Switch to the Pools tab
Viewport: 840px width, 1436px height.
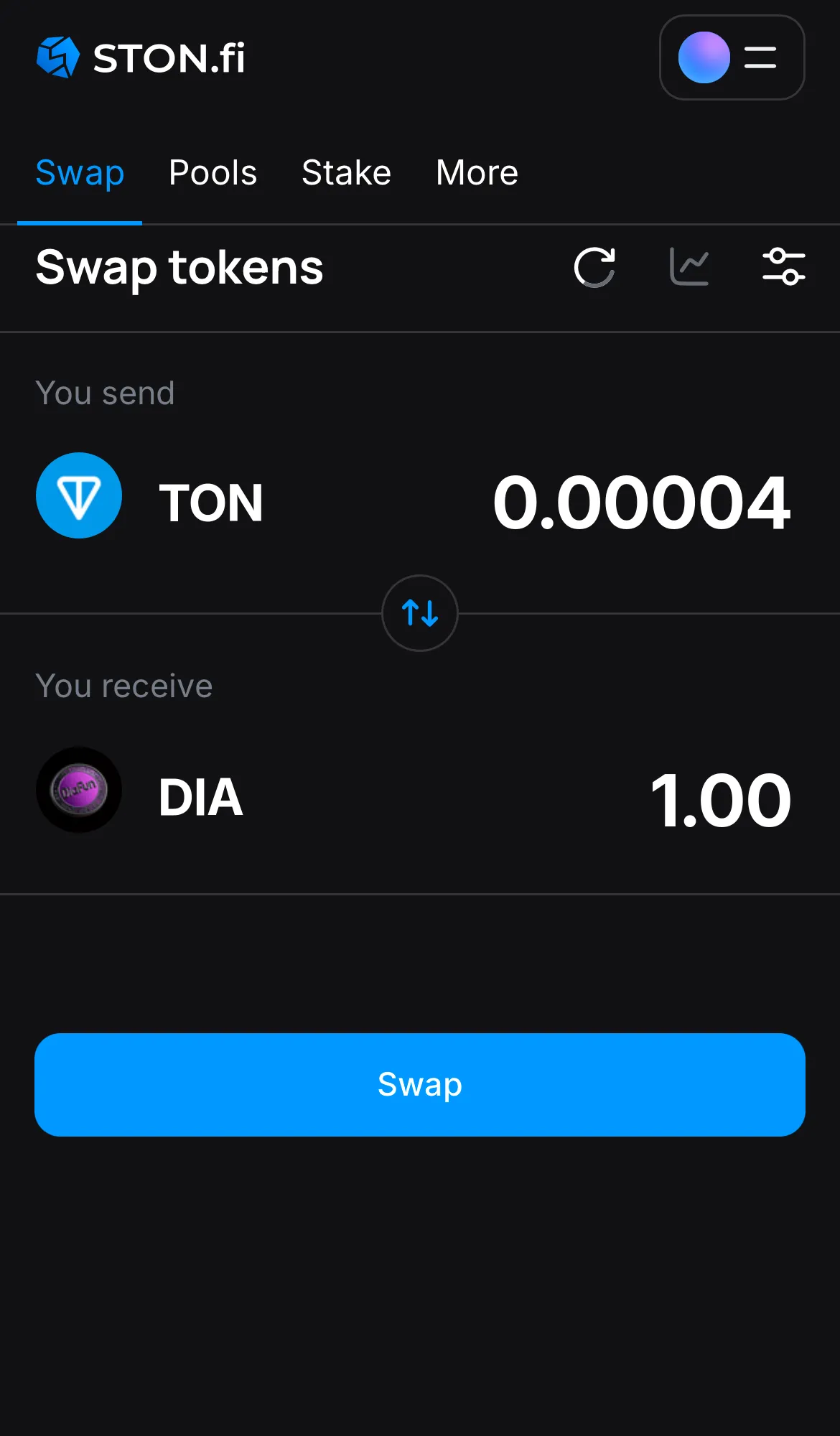coord(213,172)
